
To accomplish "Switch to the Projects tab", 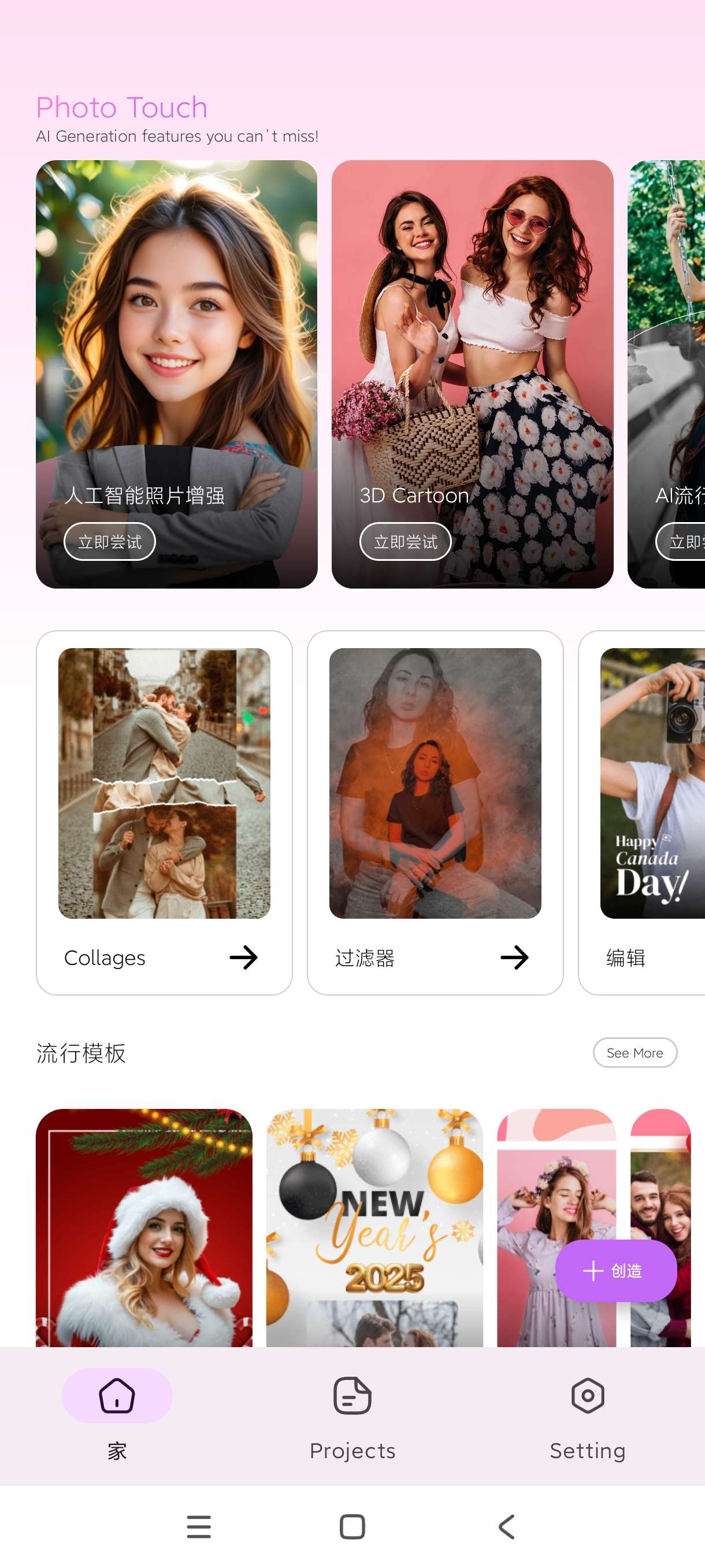I will click(x=352, y=1412).
